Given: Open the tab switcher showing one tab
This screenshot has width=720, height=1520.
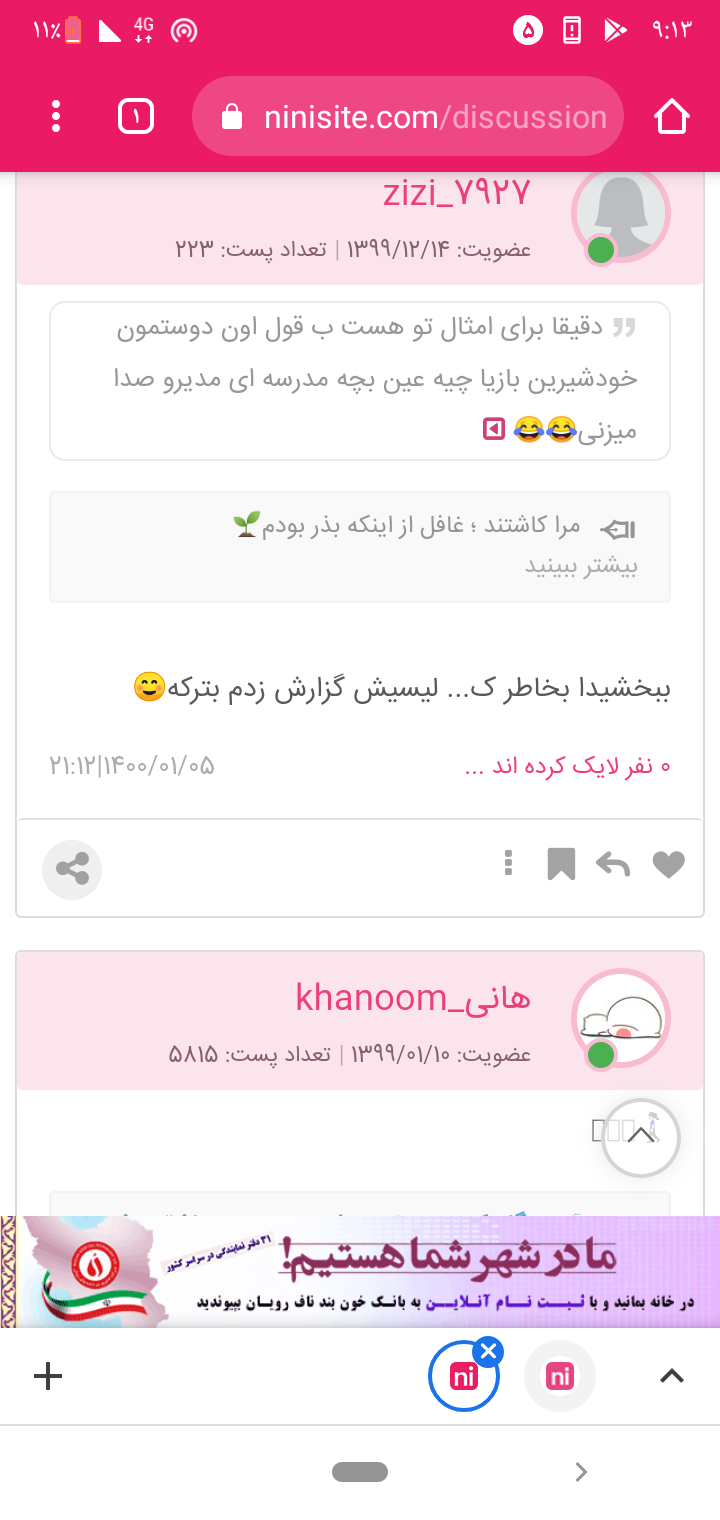Looking at the screenshot, I should (136, 117).
